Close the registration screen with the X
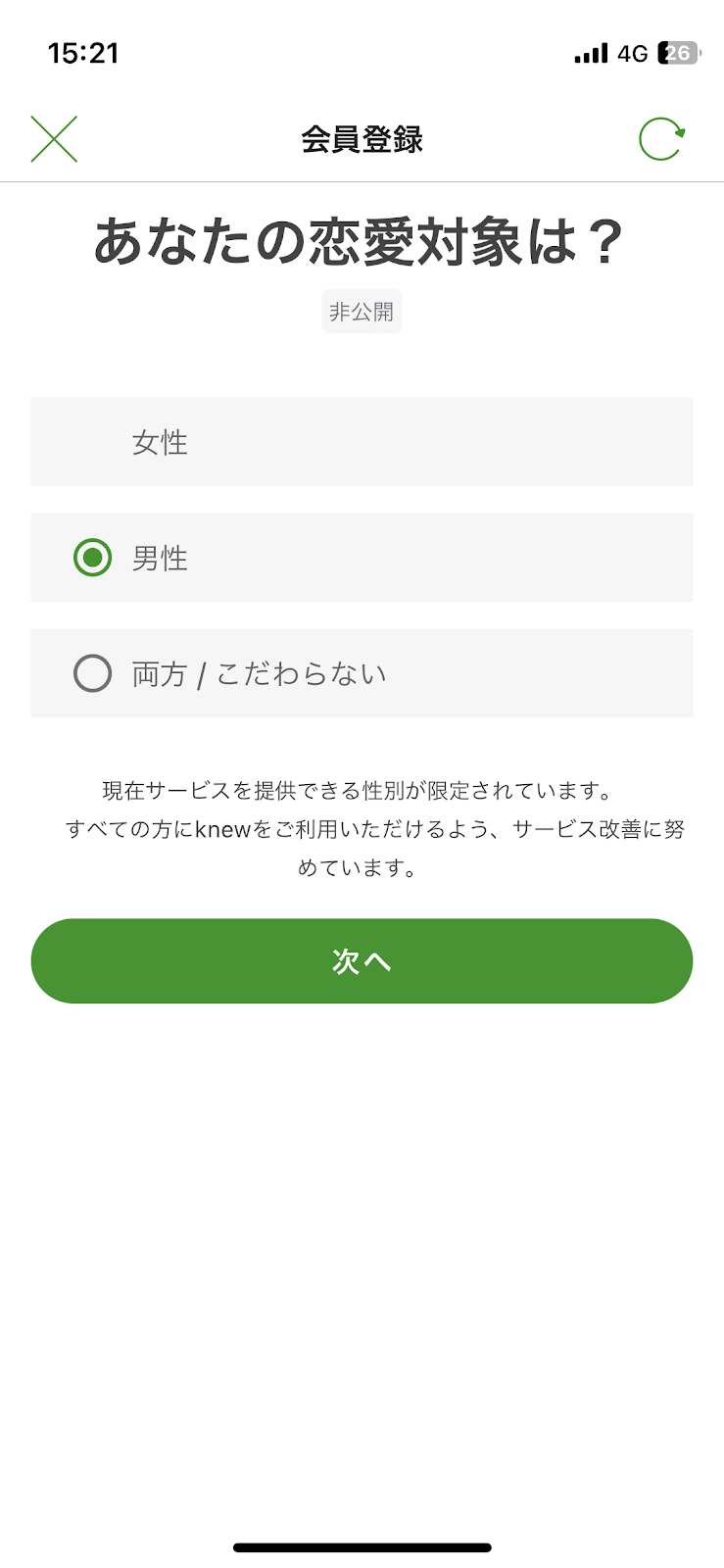The height and width of the screenshot is (1568, 724). tap(54, 139)
